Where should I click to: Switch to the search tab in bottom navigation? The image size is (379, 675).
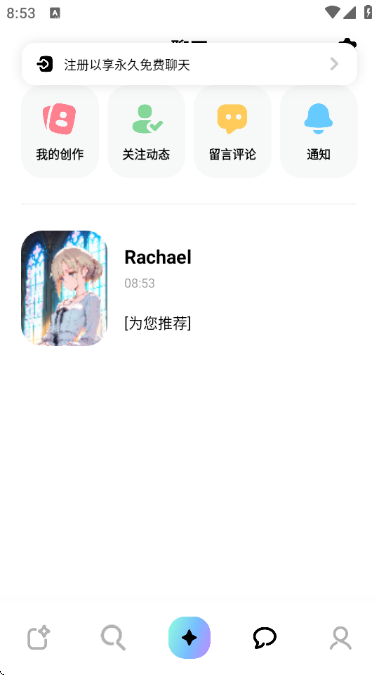pos(113,638)
